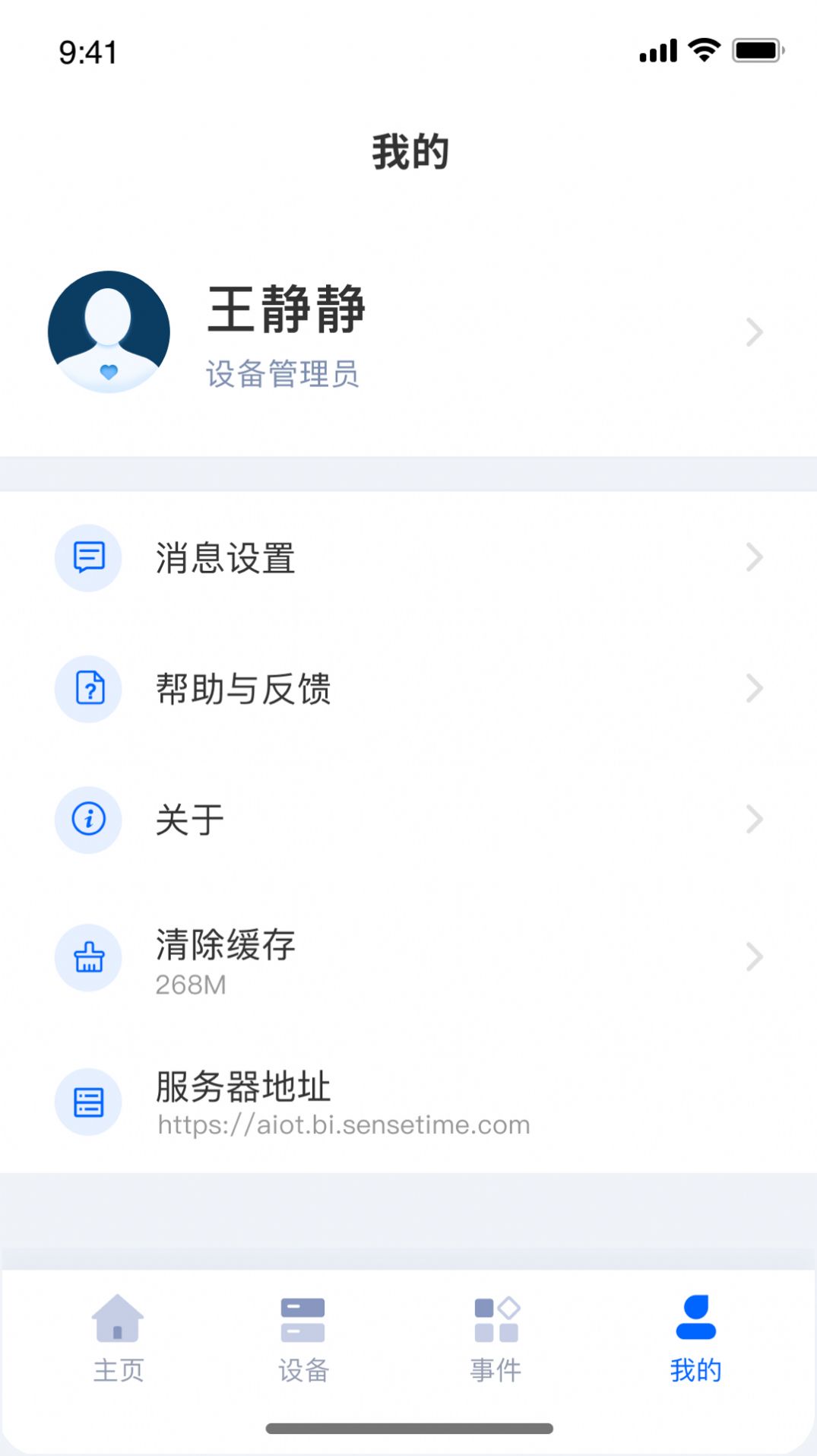
Task: Select the 我的 profile icon
Action: pyautogui.click(x=696, y=1319)
